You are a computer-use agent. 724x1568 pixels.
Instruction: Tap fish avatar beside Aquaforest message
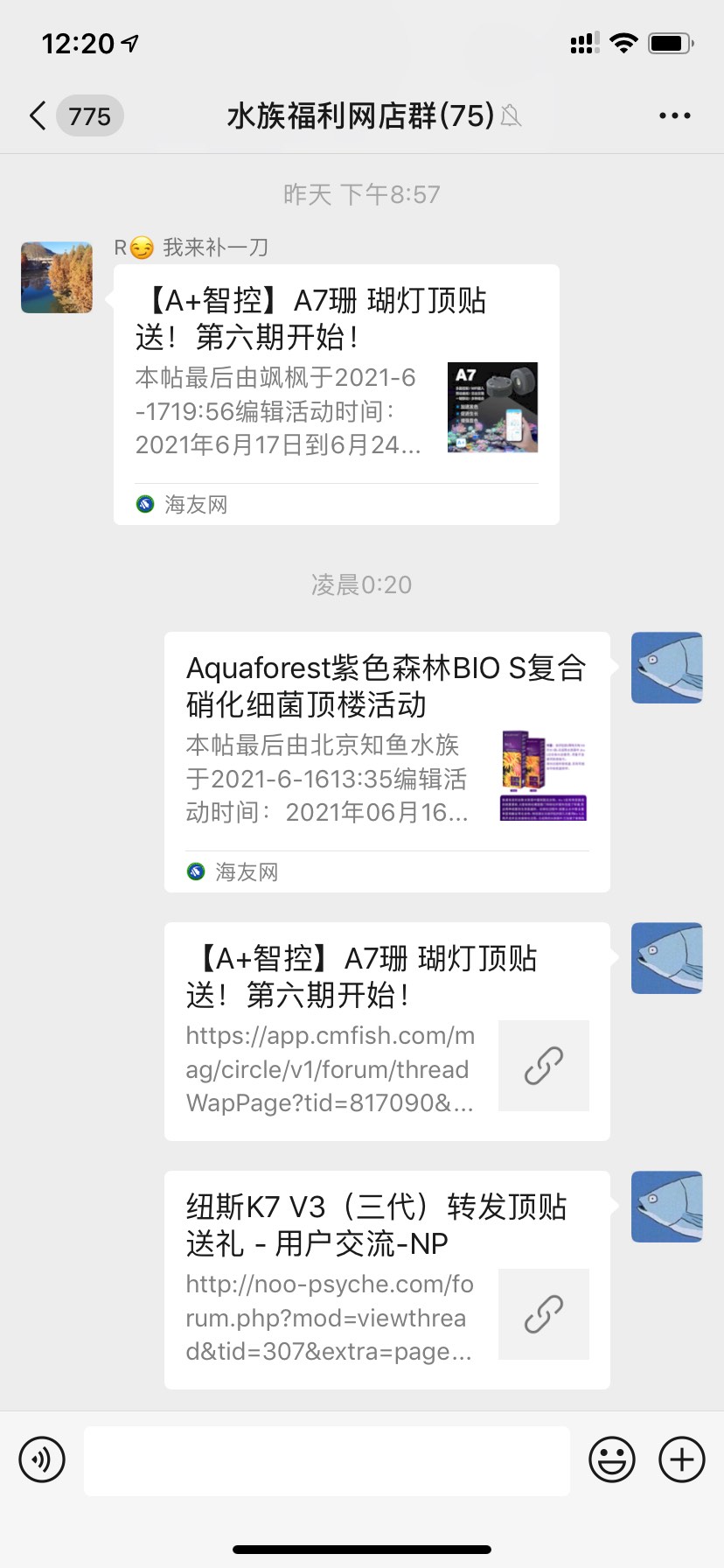coord(666,668)
